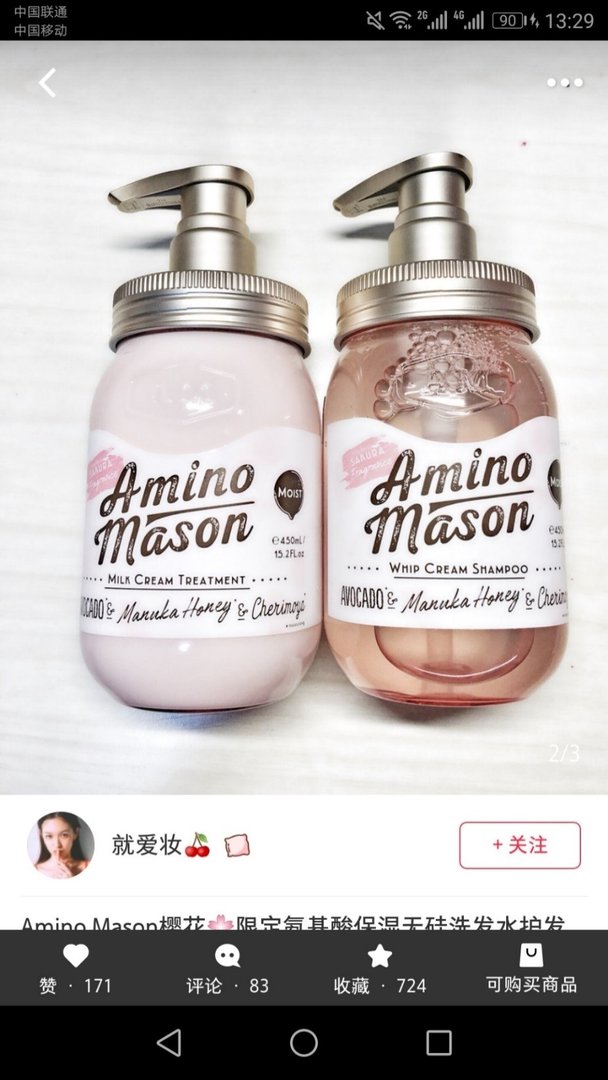Screen dimensions: 608x1080
Task: Open the comments (评论)
Action: click(228, 968)
